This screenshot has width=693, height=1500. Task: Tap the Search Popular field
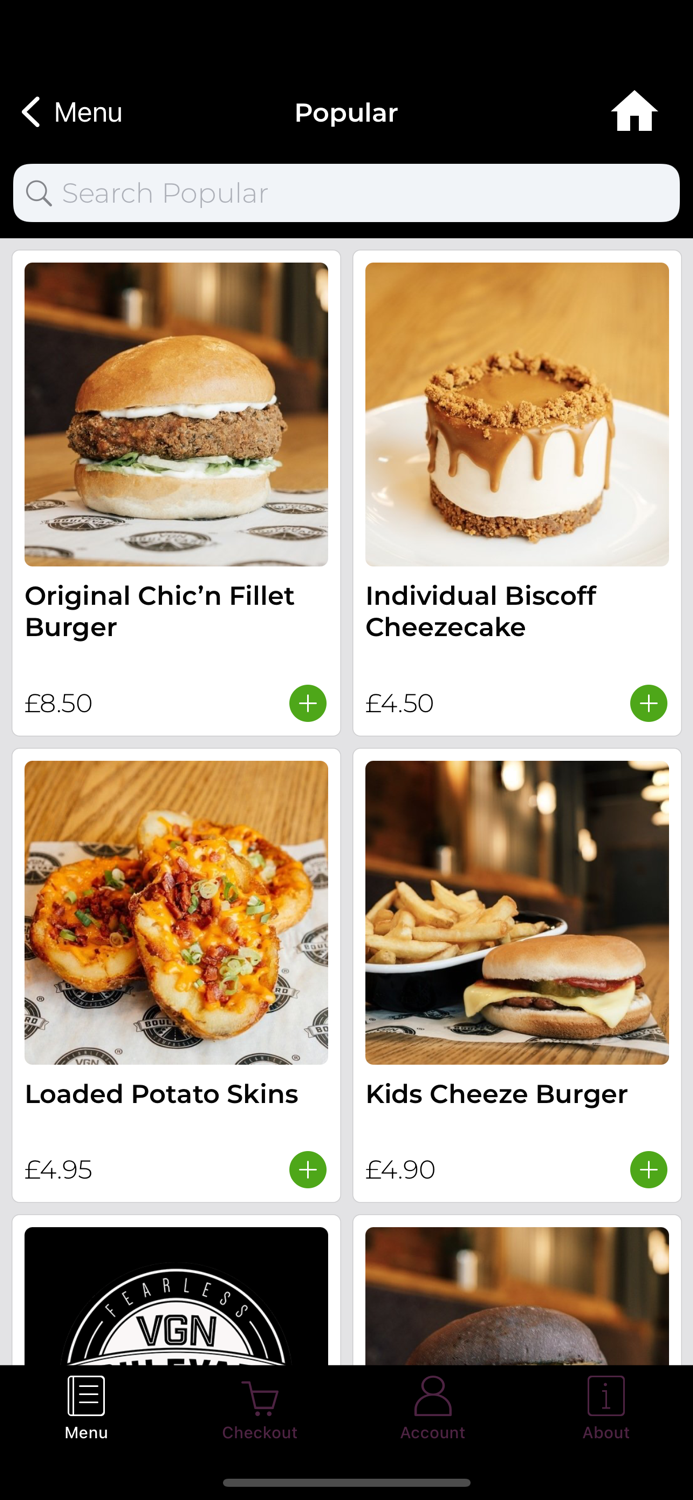tap(346, 193)
